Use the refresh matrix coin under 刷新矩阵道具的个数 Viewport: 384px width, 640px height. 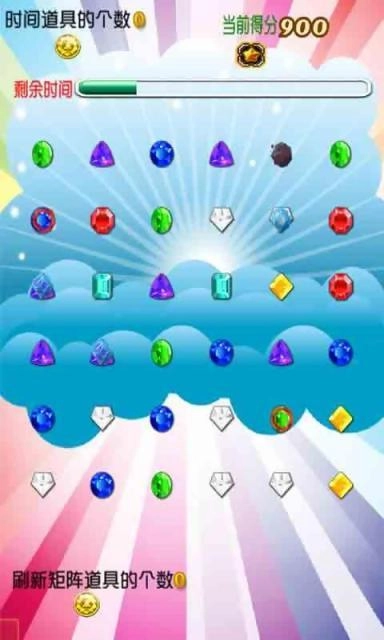point(87,605)
